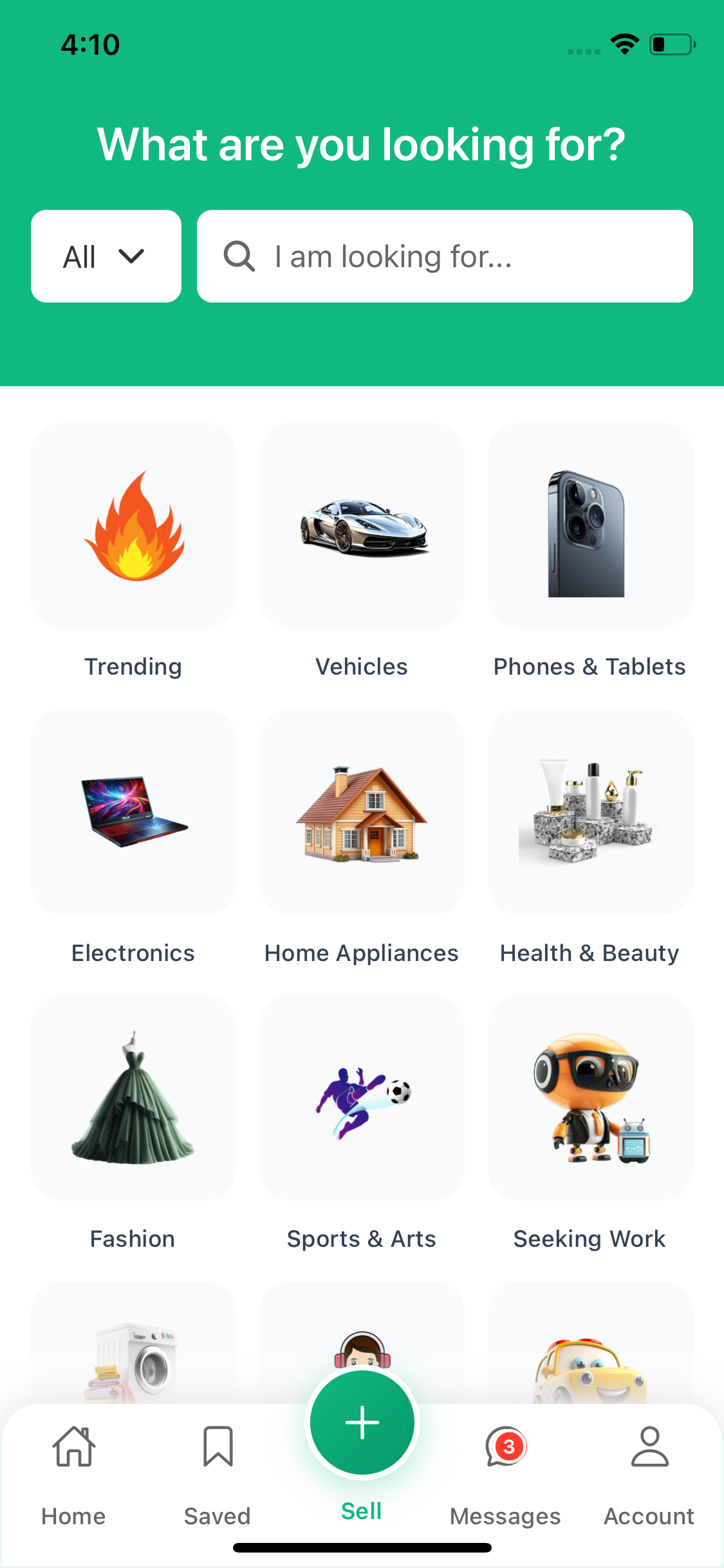Open Phones & Tablets category
Screen dimensions: 724x1568
589,526
